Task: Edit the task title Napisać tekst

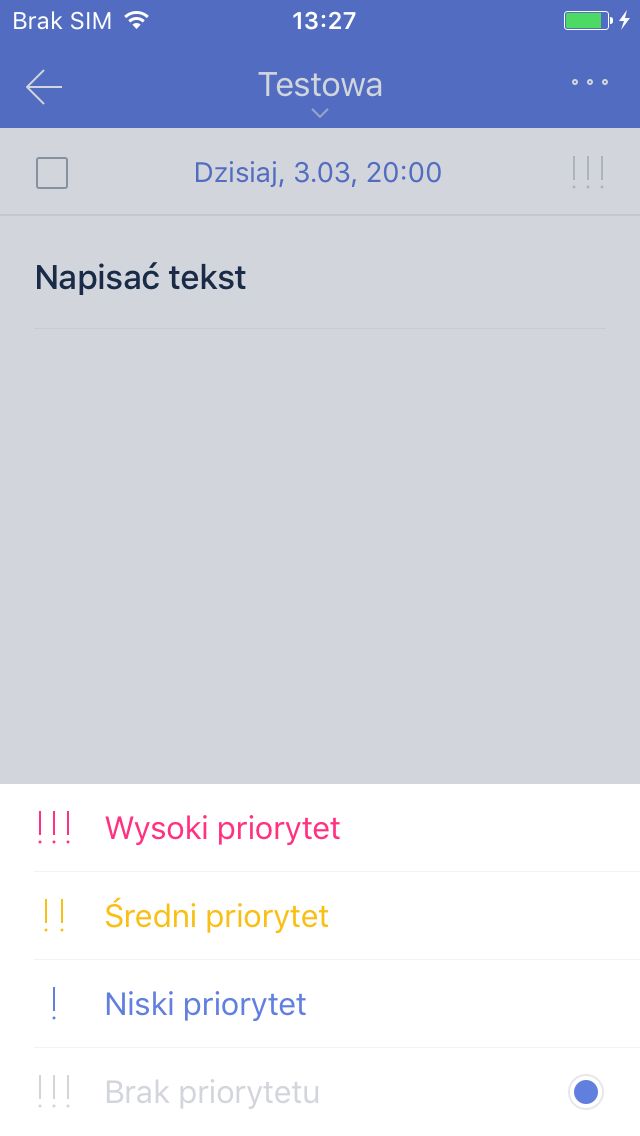Action: pos(141,277)
